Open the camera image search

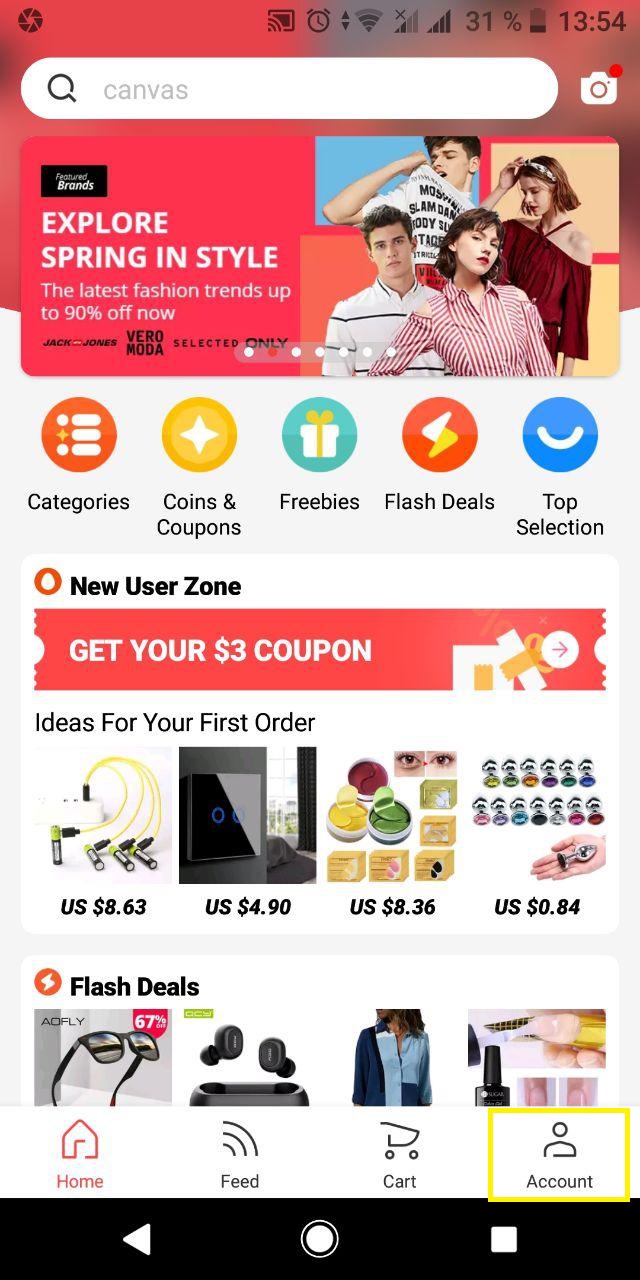click(599, 88)
